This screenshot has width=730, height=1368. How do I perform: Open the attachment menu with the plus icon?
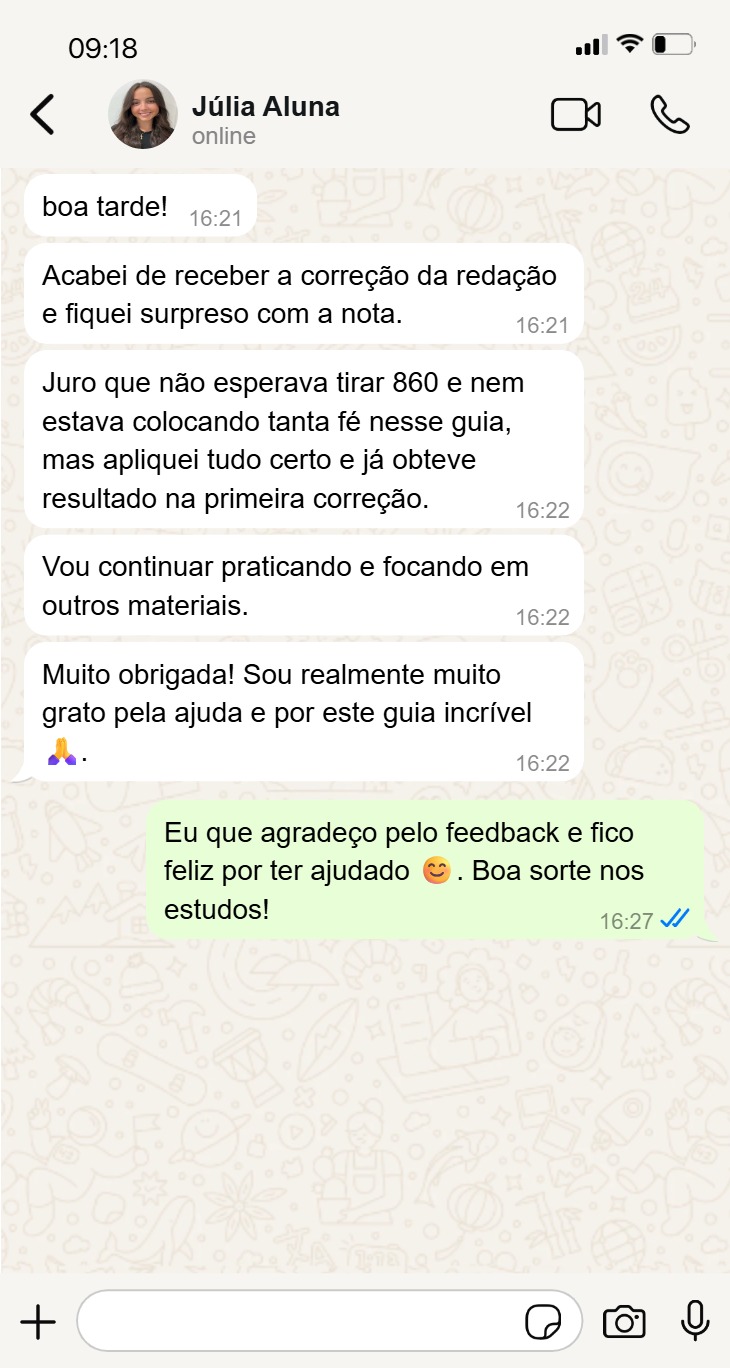(37, 1320)
